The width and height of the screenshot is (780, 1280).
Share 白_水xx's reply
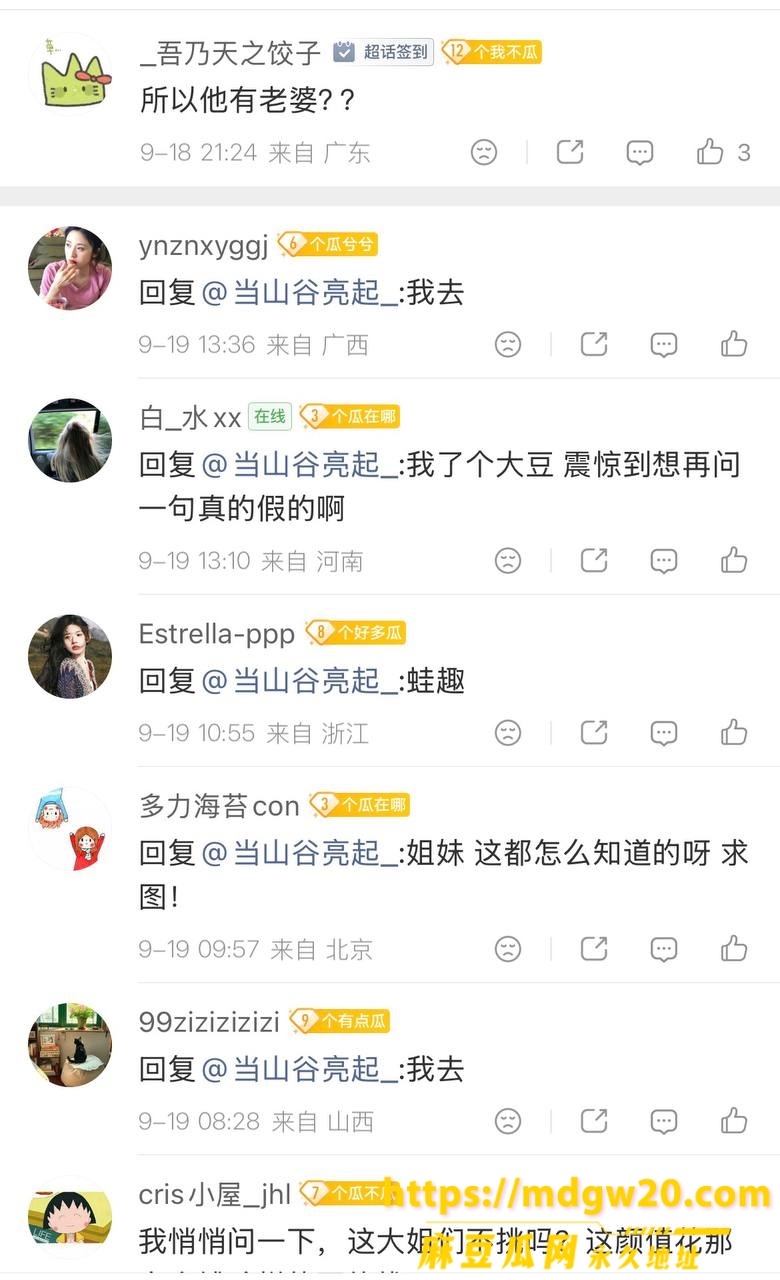(594, 560)
